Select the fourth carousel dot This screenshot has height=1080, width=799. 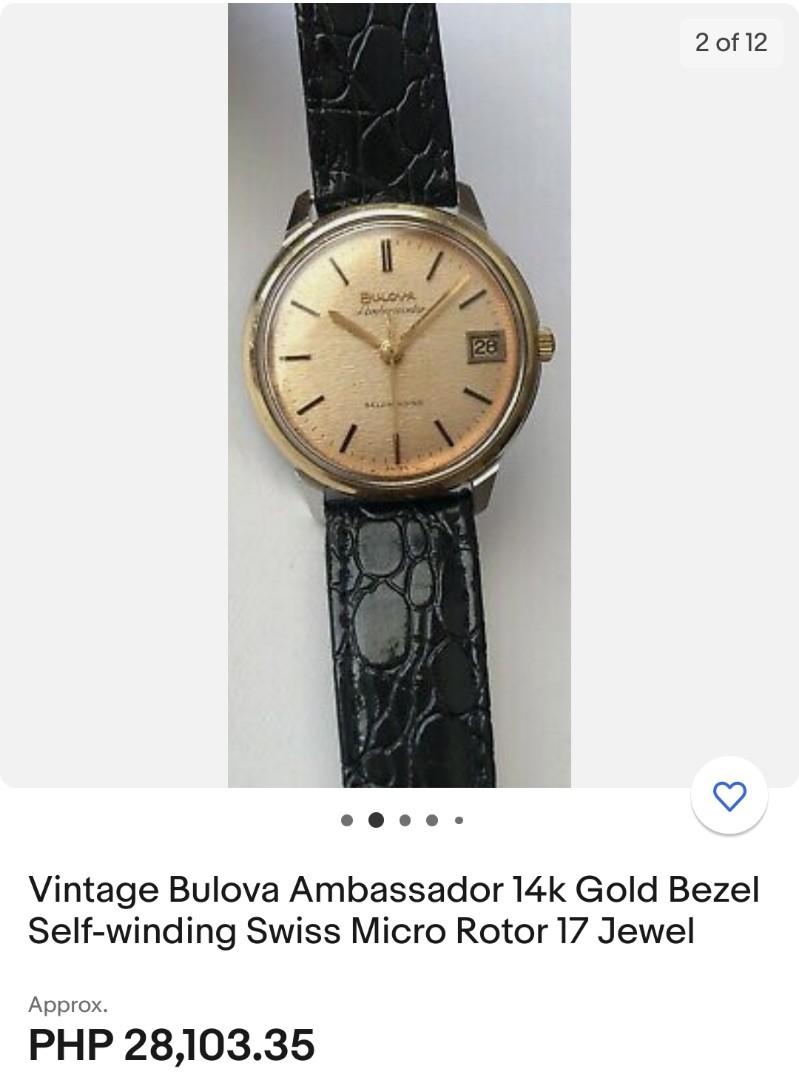click(430, 818)
